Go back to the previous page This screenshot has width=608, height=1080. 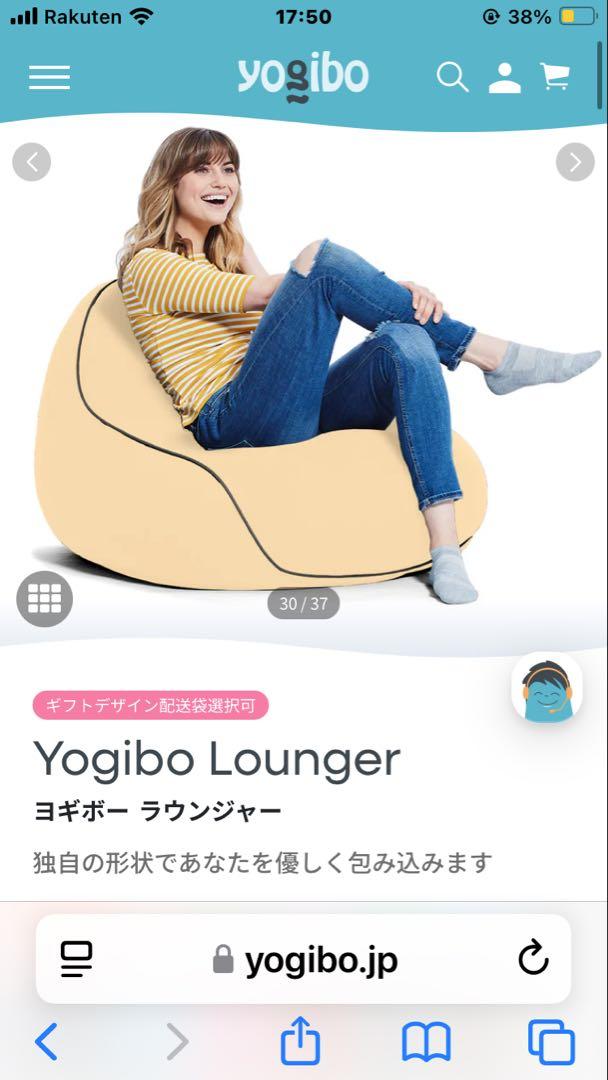click(x=46, y=1041)
